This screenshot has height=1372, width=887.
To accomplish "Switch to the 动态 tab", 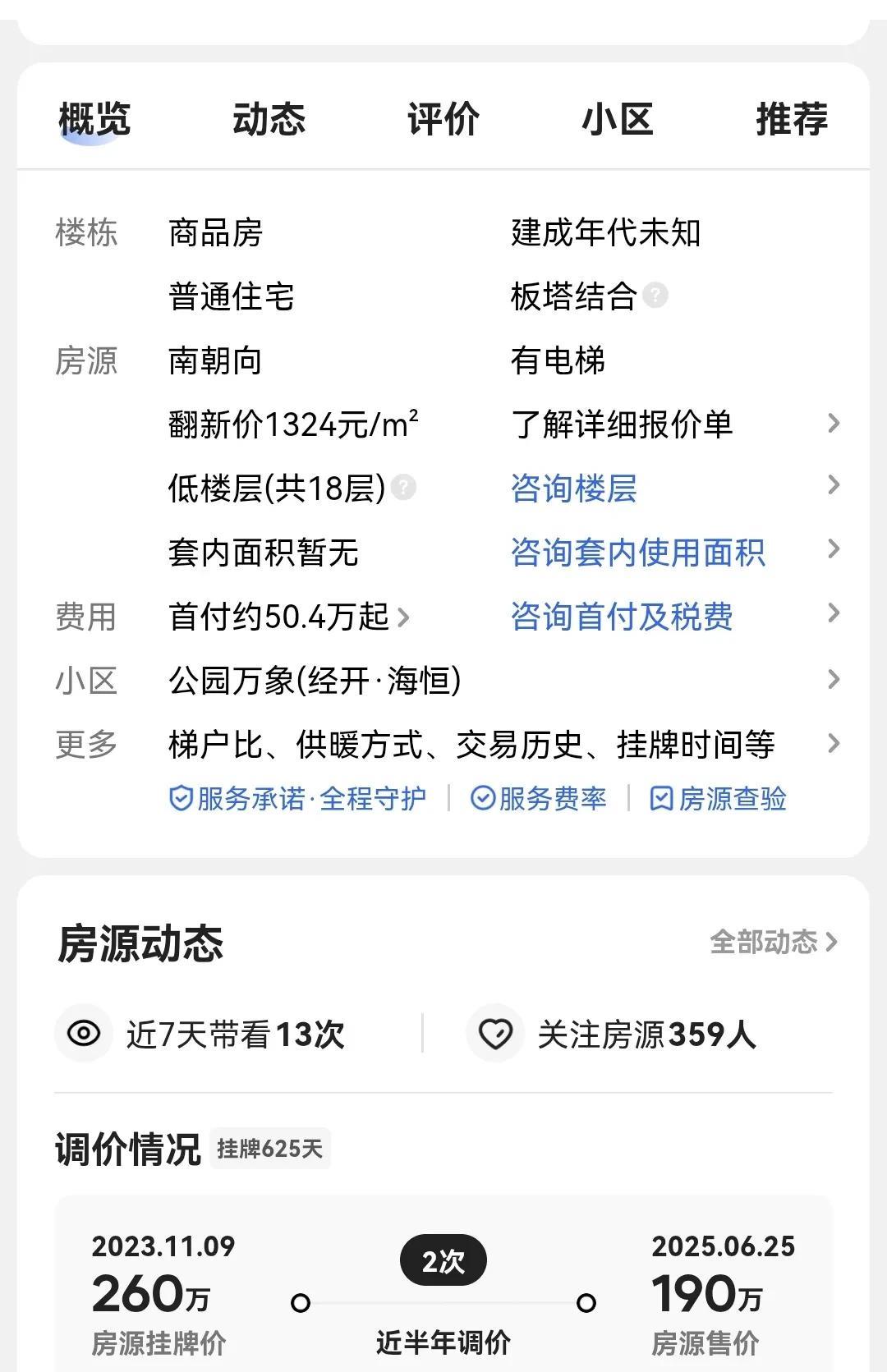I will [x=269, y=119].
